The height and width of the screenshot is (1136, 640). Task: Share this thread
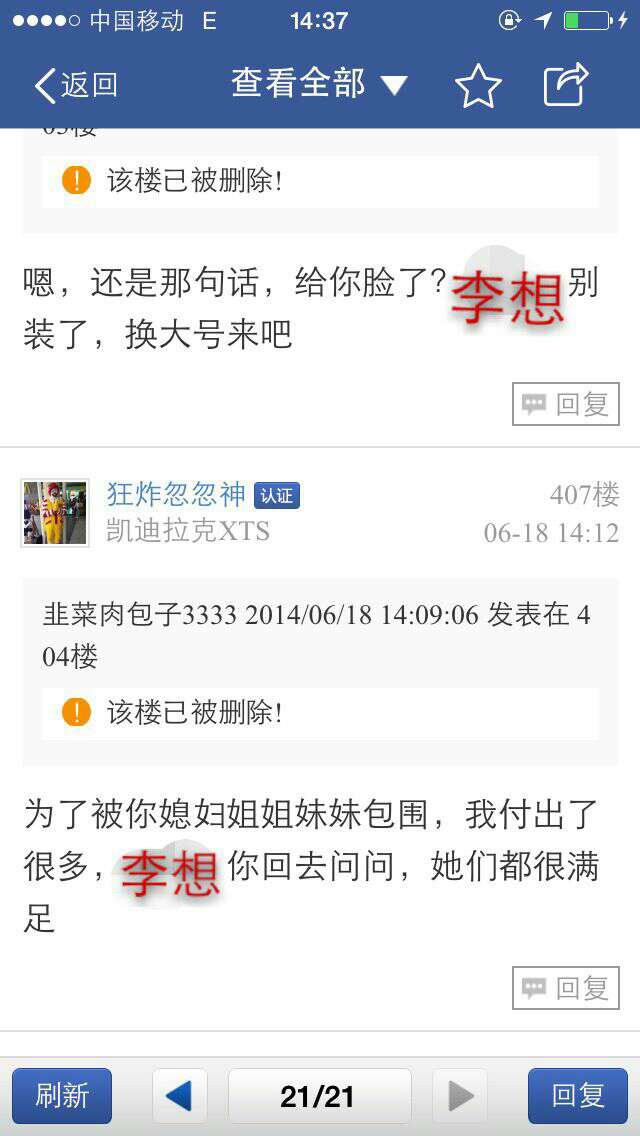point(566,85)
